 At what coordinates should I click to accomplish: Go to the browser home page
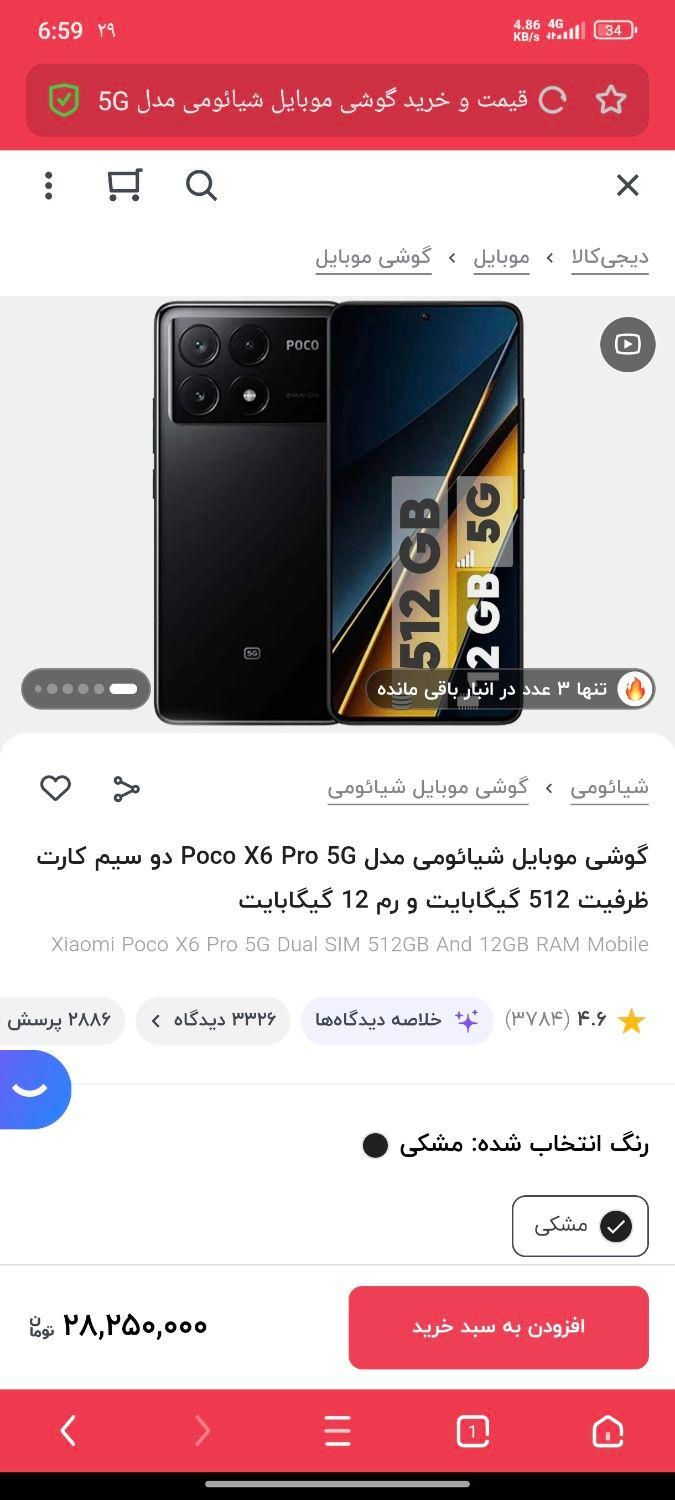(x=608, y=1431)
